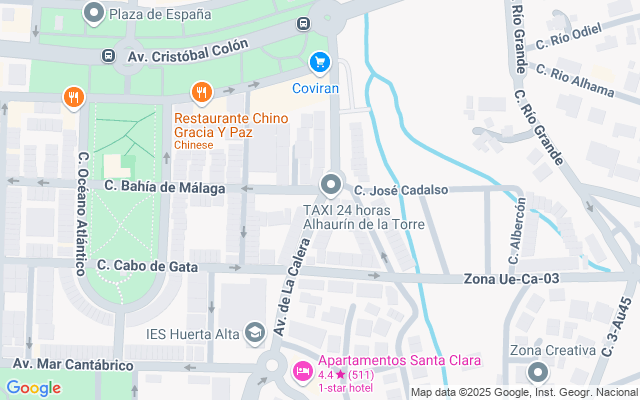Select the TAXI 24 horas marker
The width and height of the screenshot is (640, 400).
(331, 184)
